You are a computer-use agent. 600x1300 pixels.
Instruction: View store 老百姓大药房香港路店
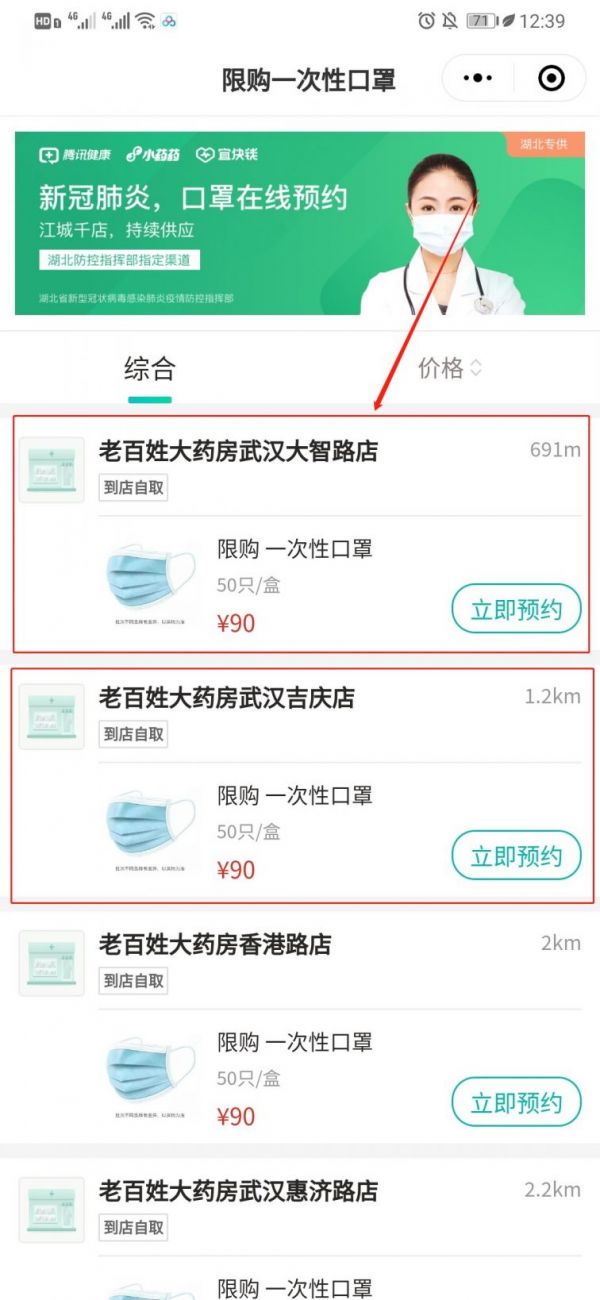214,944
